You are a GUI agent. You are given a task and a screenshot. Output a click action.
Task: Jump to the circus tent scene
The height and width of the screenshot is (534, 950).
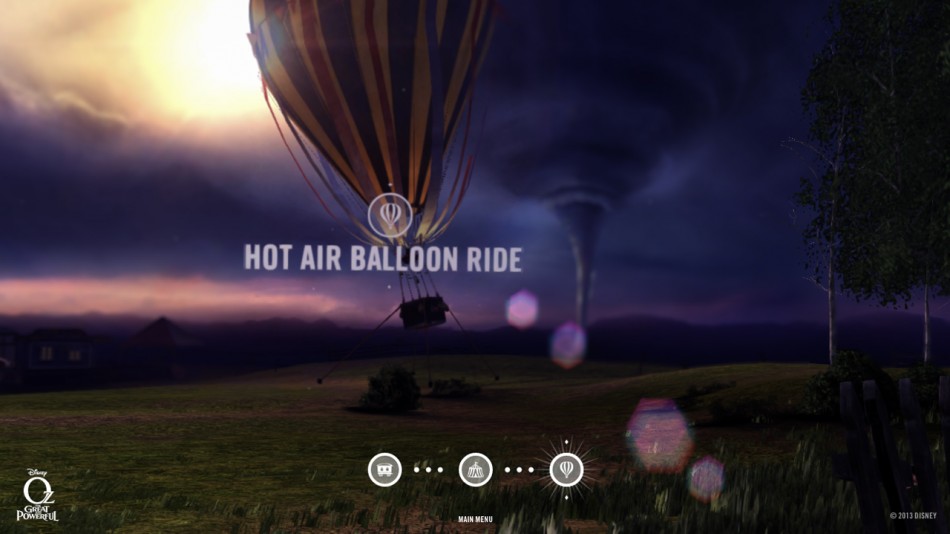475,469
